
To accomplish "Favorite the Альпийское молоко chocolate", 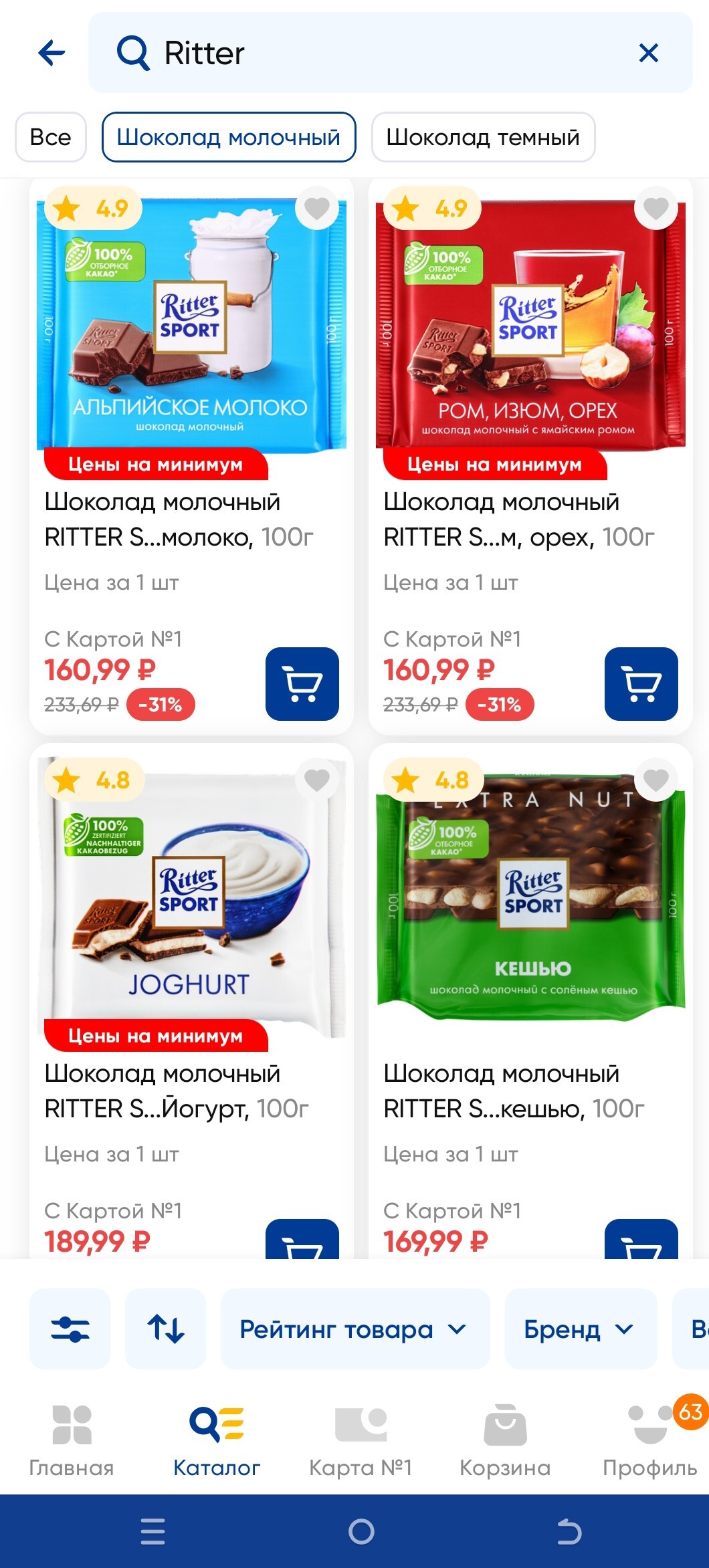I will [x=316, y=209].
